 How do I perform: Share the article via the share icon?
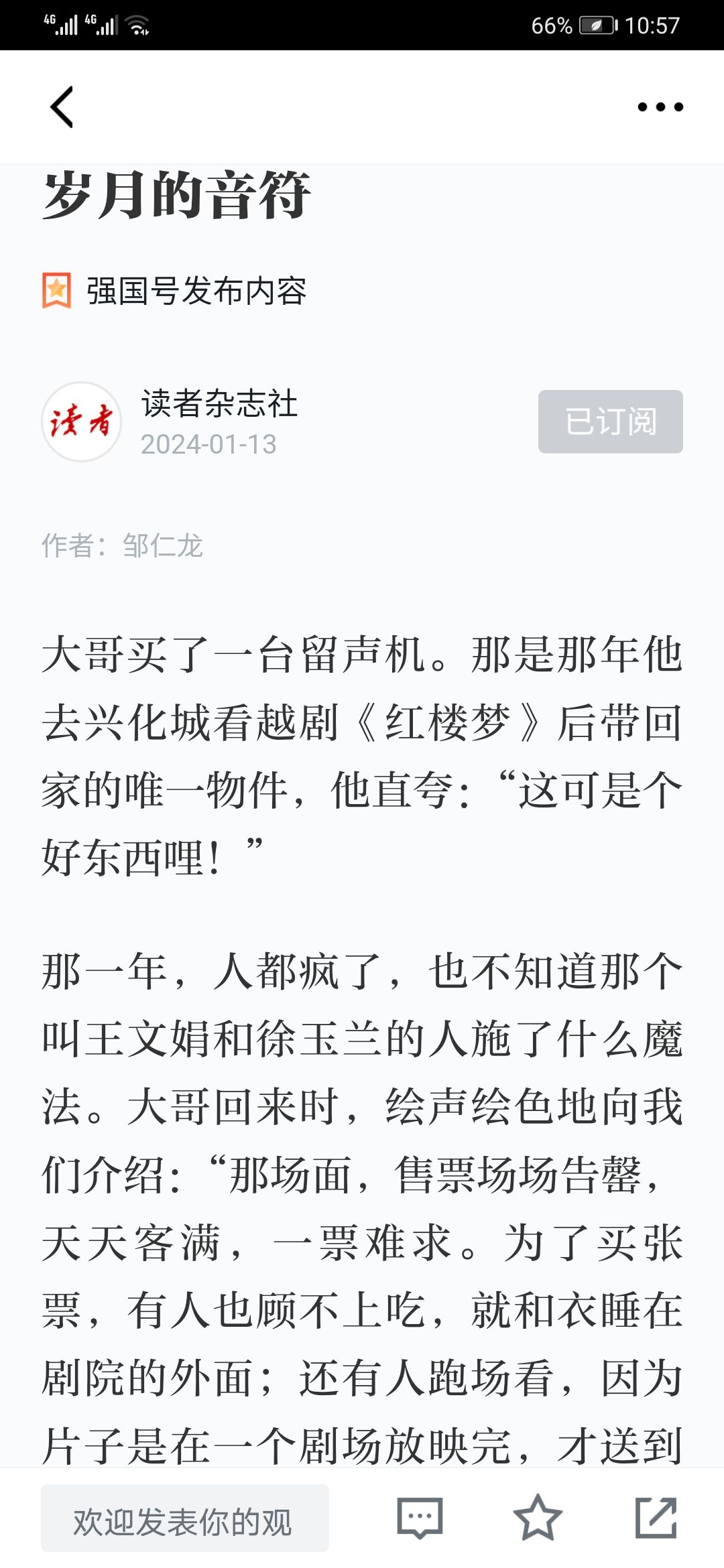pos(656,1518)
